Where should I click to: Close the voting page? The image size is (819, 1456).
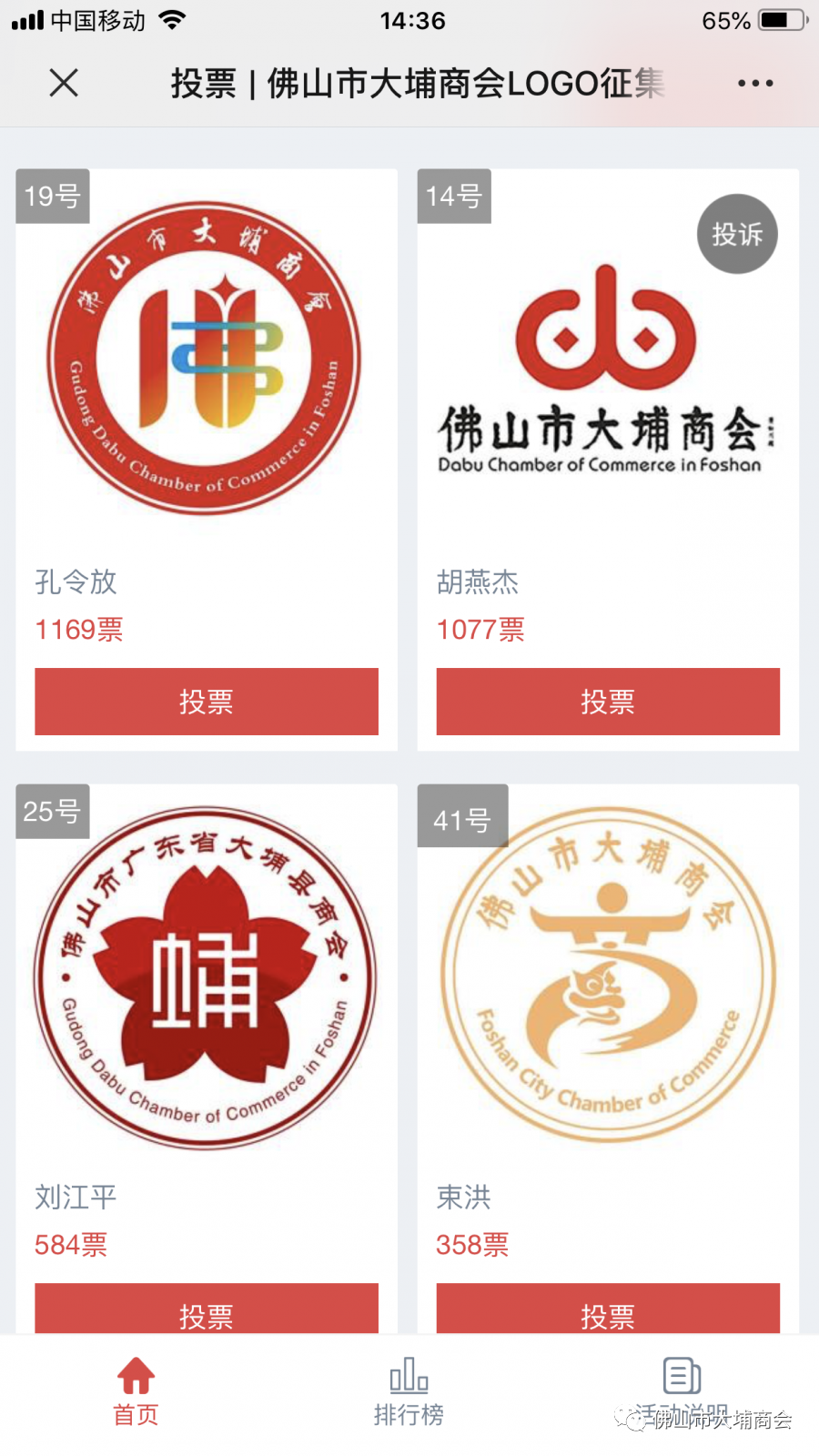[64, 83]
